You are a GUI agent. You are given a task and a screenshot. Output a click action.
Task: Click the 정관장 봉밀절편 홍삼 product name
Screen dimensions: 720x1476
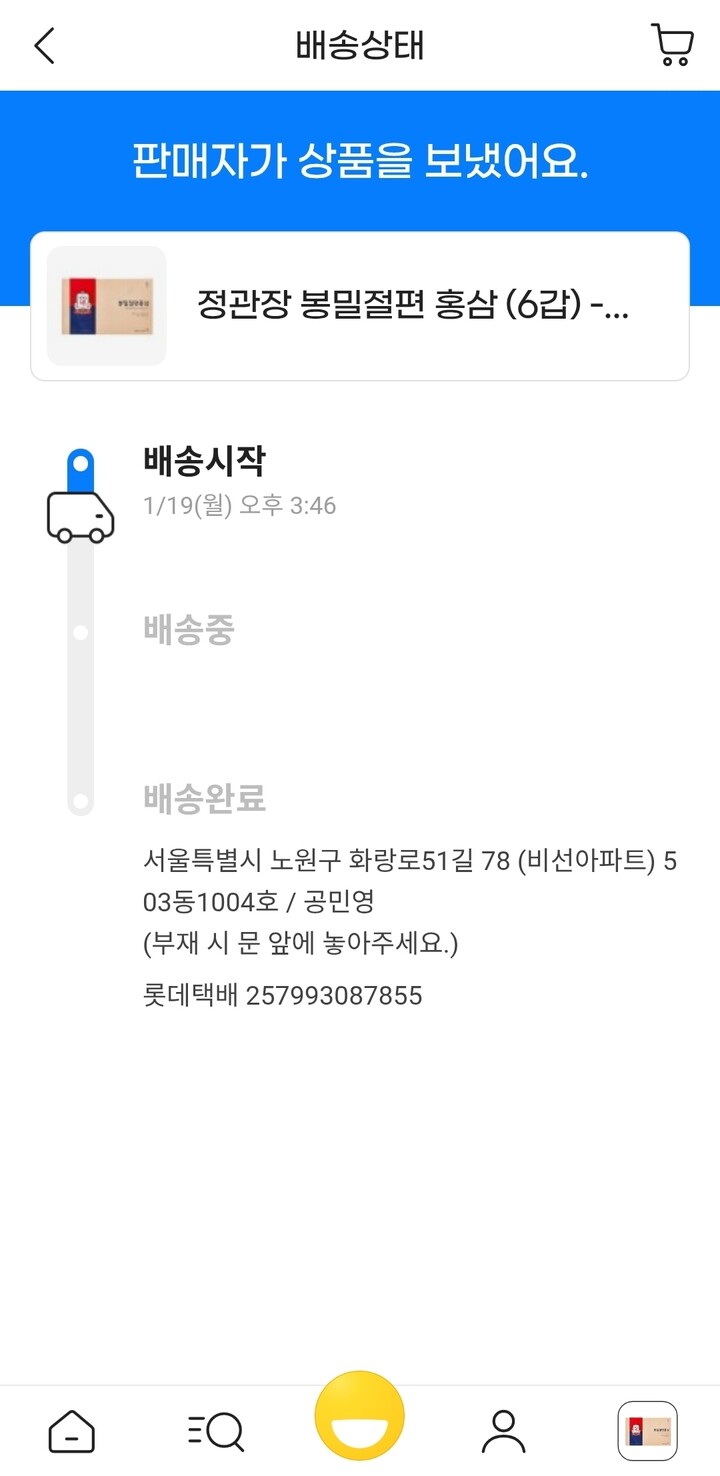410,307
